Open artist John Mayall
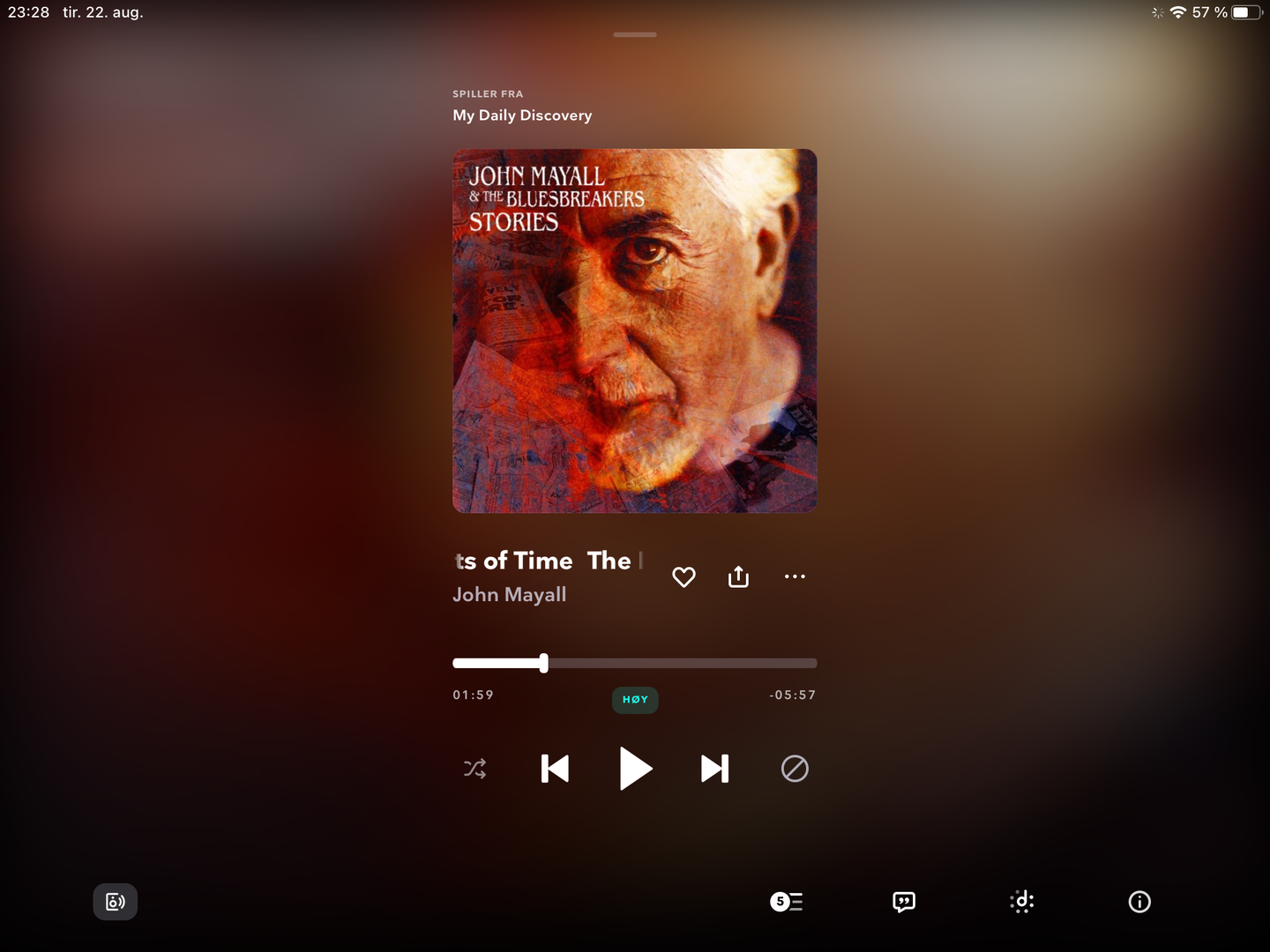1270x952 pixels. [x=510, y=595]
